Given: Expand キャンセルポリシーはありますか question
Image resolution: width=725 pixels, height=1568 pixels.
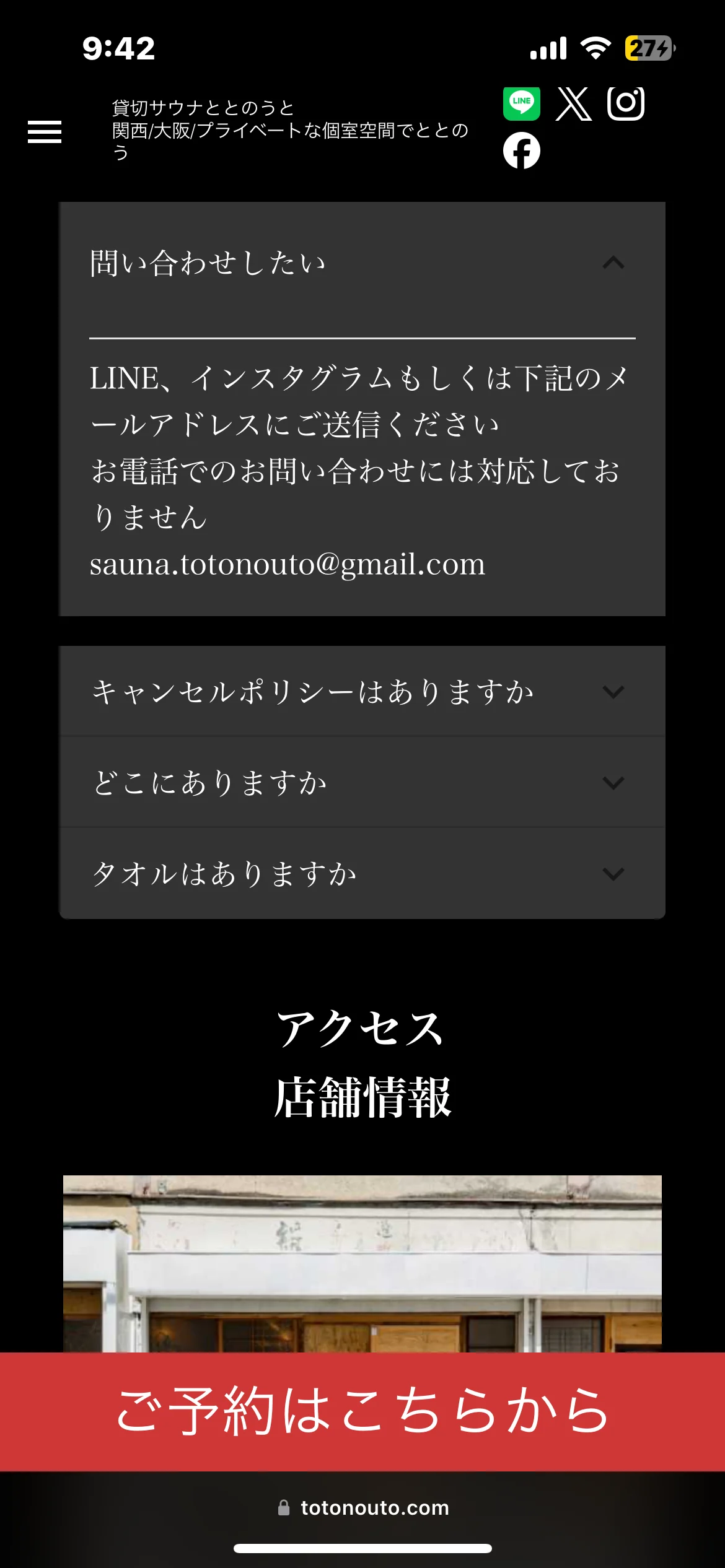Looking at the screenshot, I should tap(362, 691).
